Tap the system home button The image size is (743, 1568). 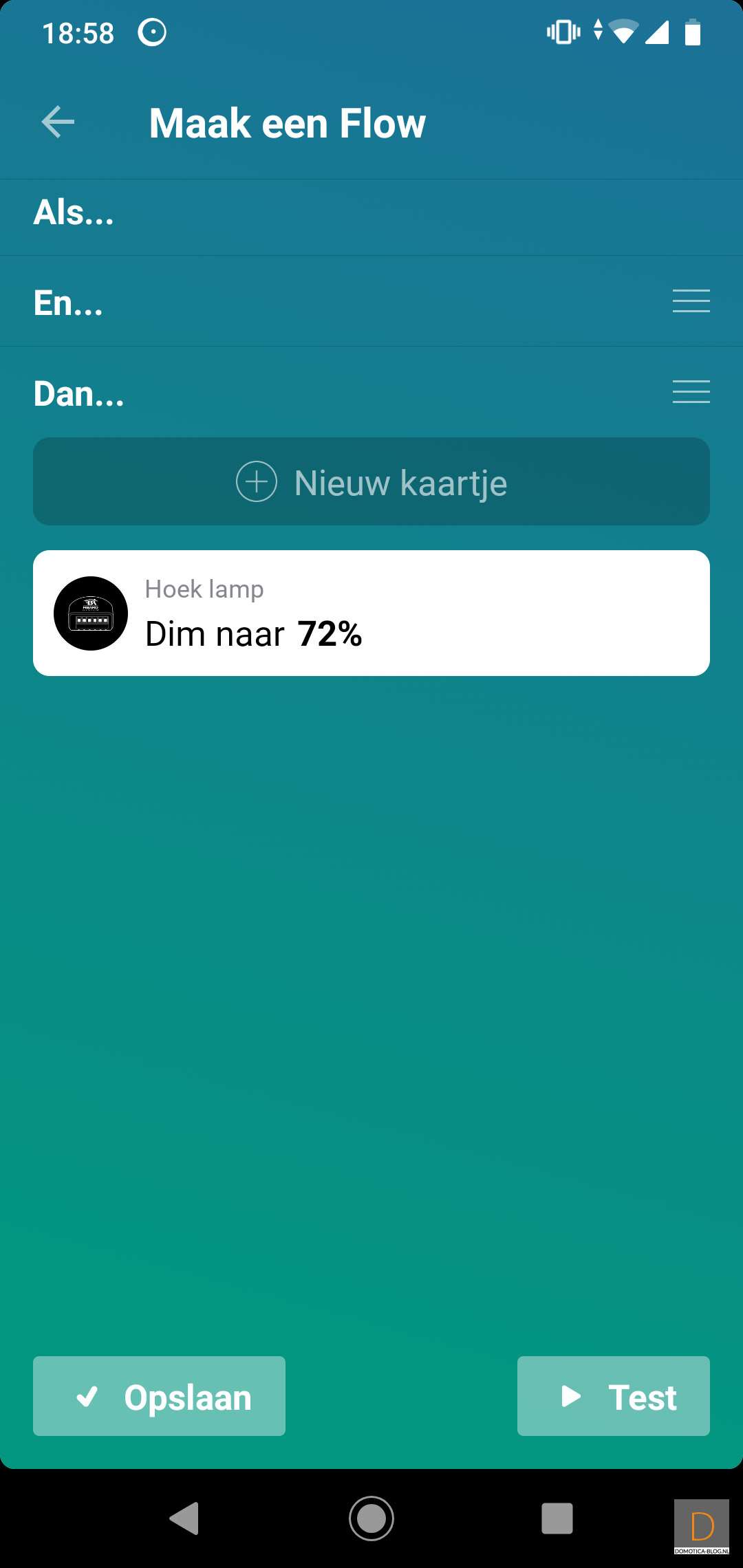click(x=371, y=1518)
